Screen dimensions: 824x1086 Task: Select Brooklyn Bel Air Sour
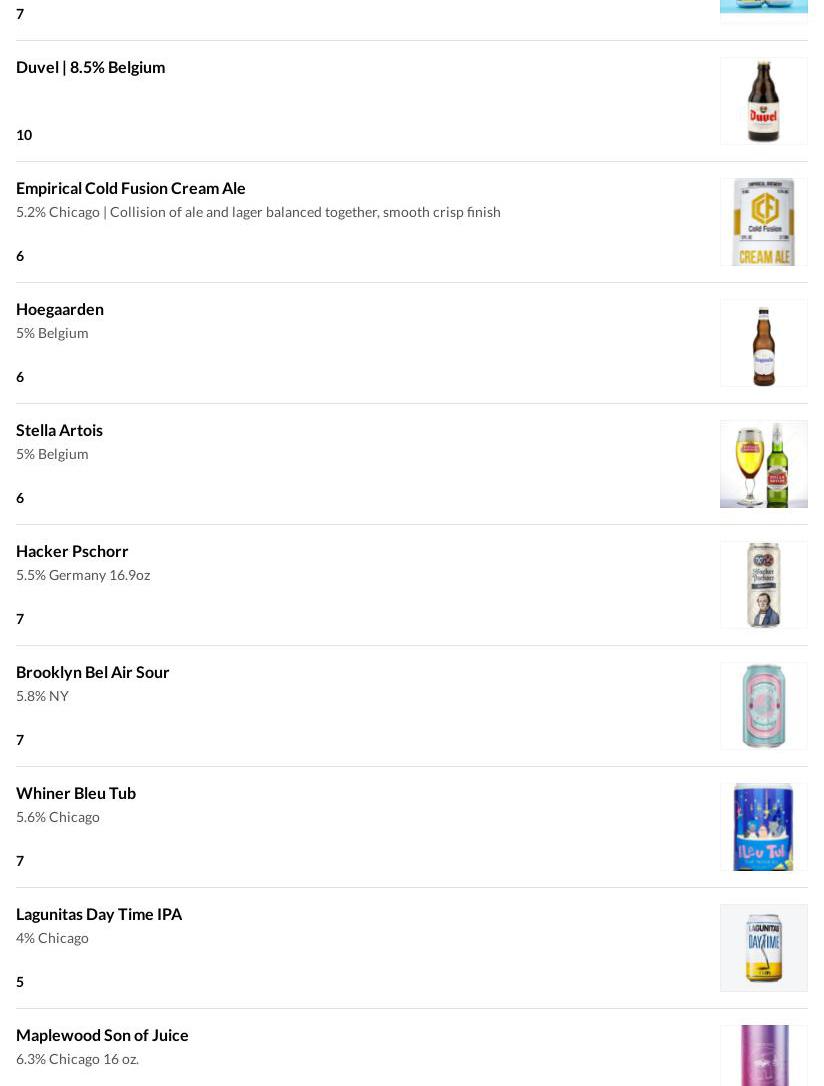tap(93, 672)
